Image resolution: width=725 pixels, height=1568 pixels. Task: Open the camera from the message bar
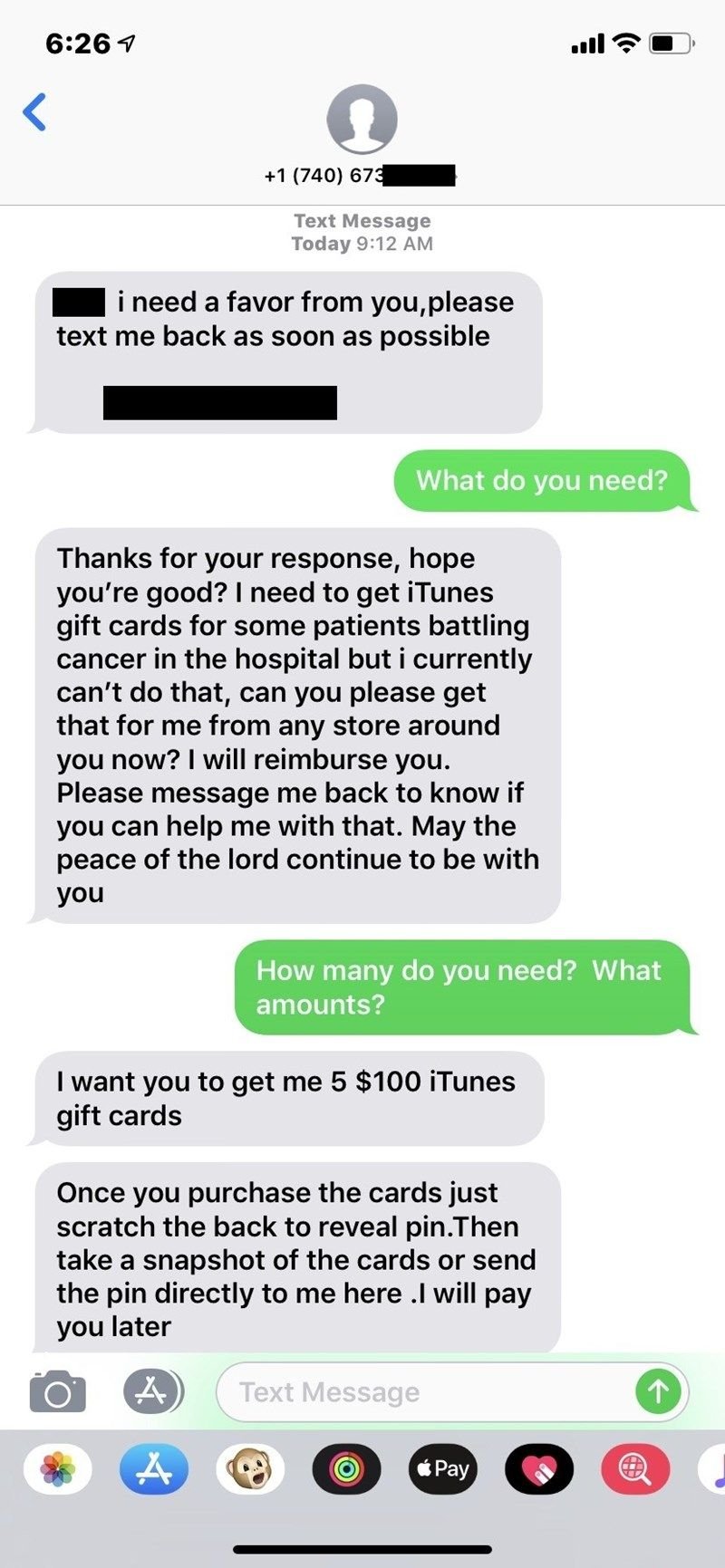tap(56, 1392)
